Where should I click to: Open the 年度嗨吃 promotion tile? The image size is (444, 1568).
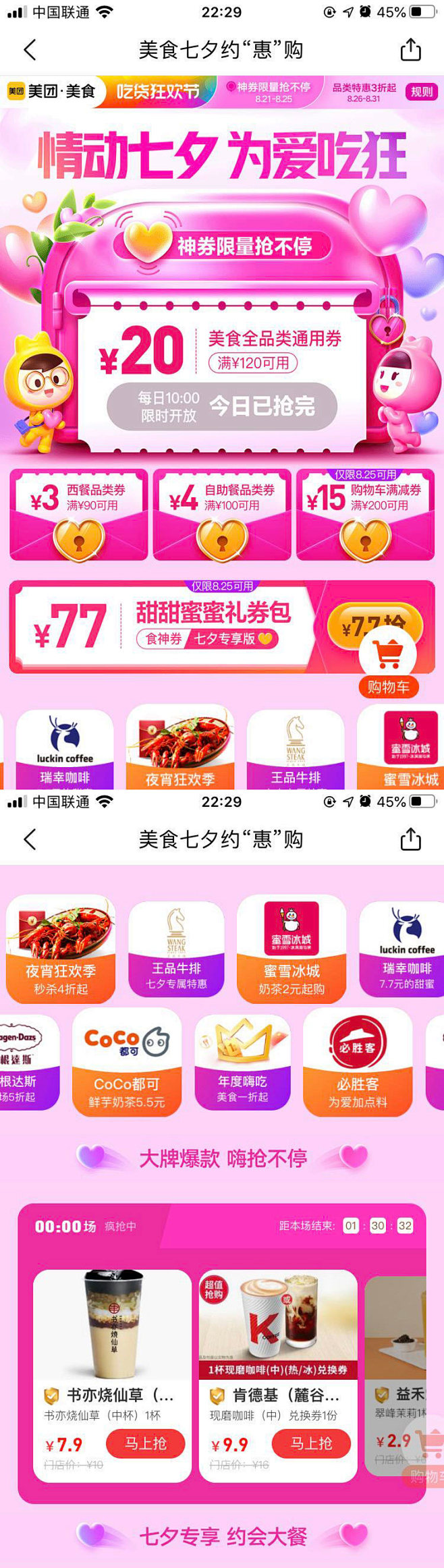pos(242,1062)
